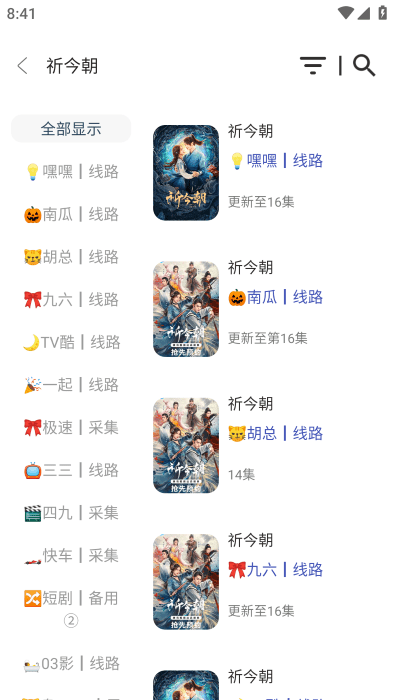This screenshot has width=394, height=700.
Task: Switch to 短剧 | 备用② source
Action: click(x=71, y=609)
